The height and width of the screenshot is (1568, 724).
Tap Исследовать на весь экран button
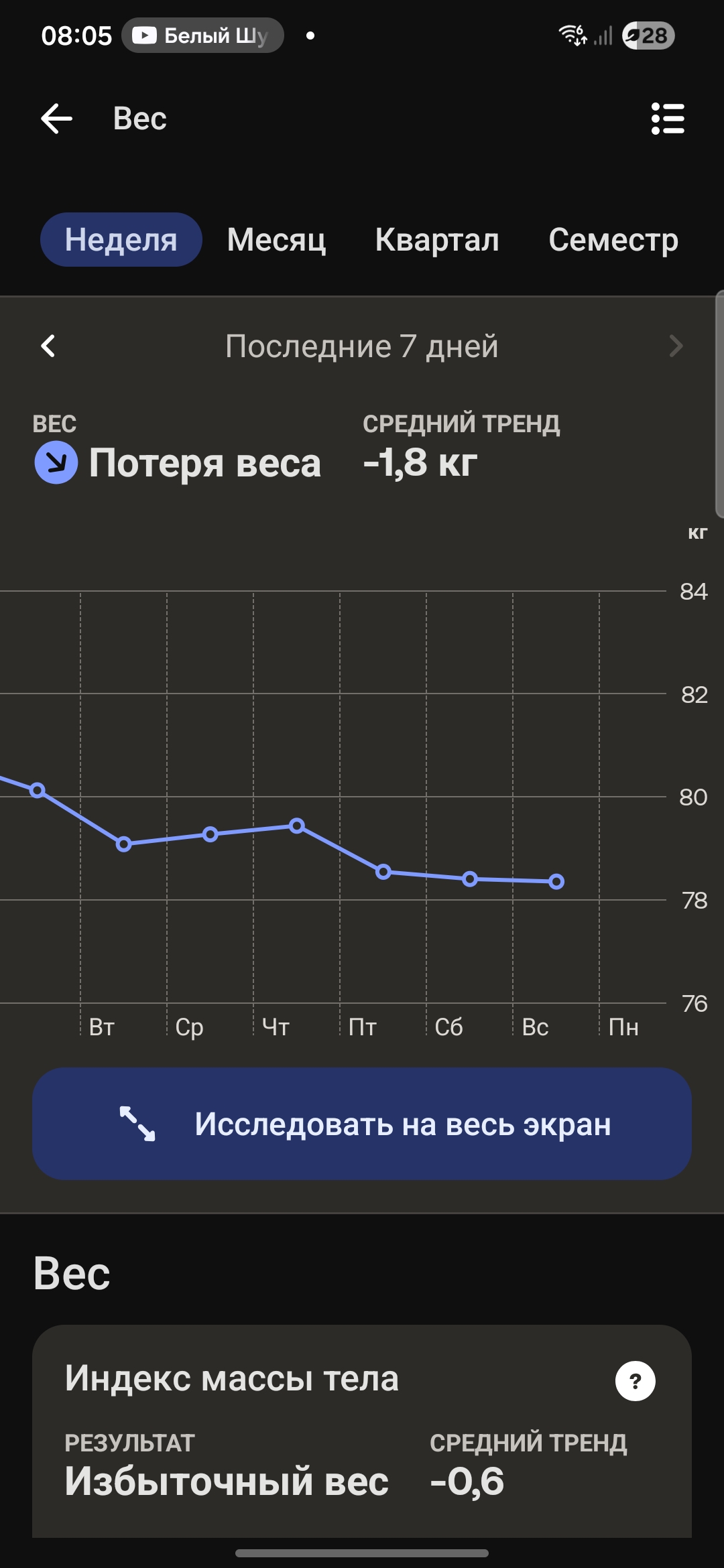(x=362, y=1124)
